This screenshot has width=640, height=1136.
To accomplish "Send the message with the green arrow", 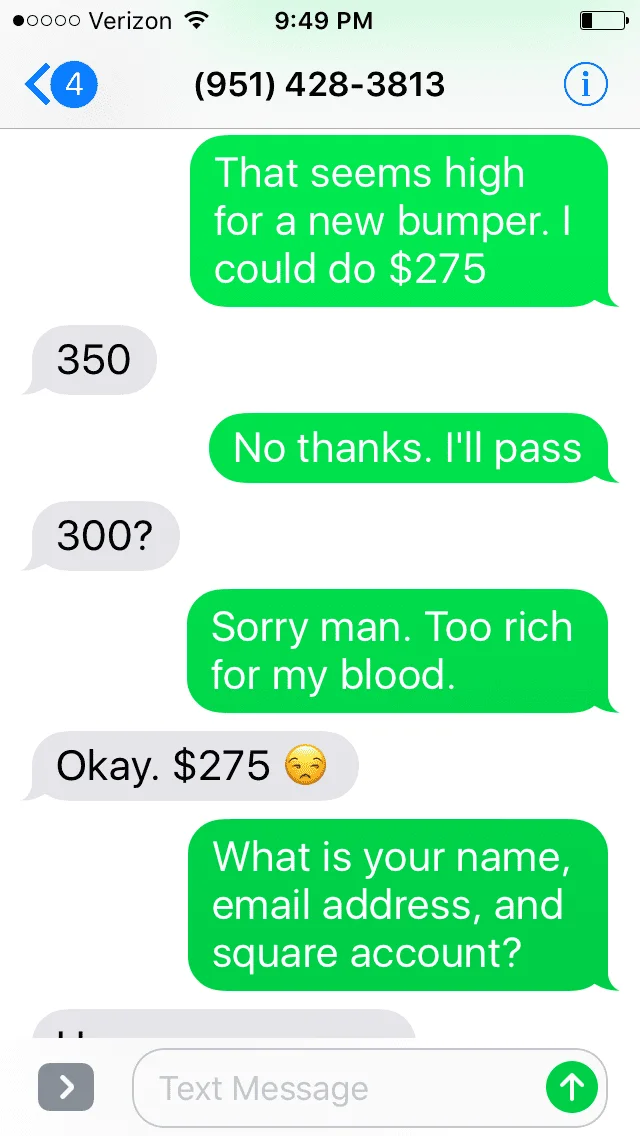I will [571, 1087].
